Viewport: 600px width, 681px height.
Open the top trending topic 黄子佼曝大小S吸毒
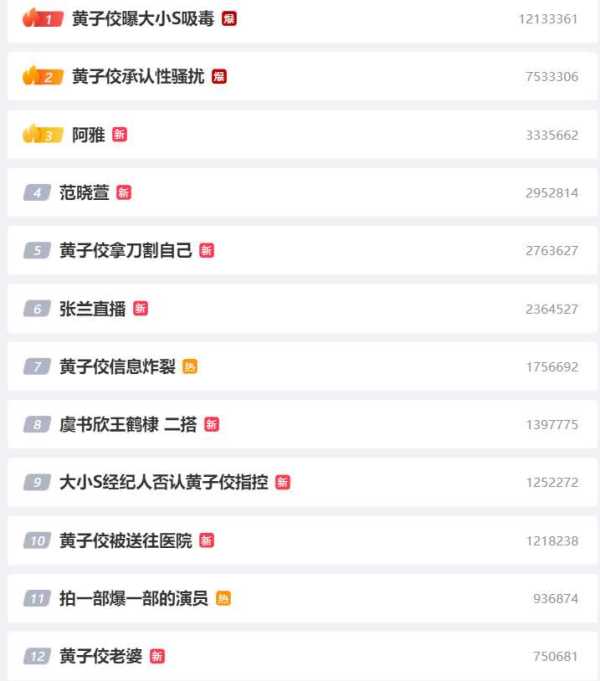click(143, 19)
